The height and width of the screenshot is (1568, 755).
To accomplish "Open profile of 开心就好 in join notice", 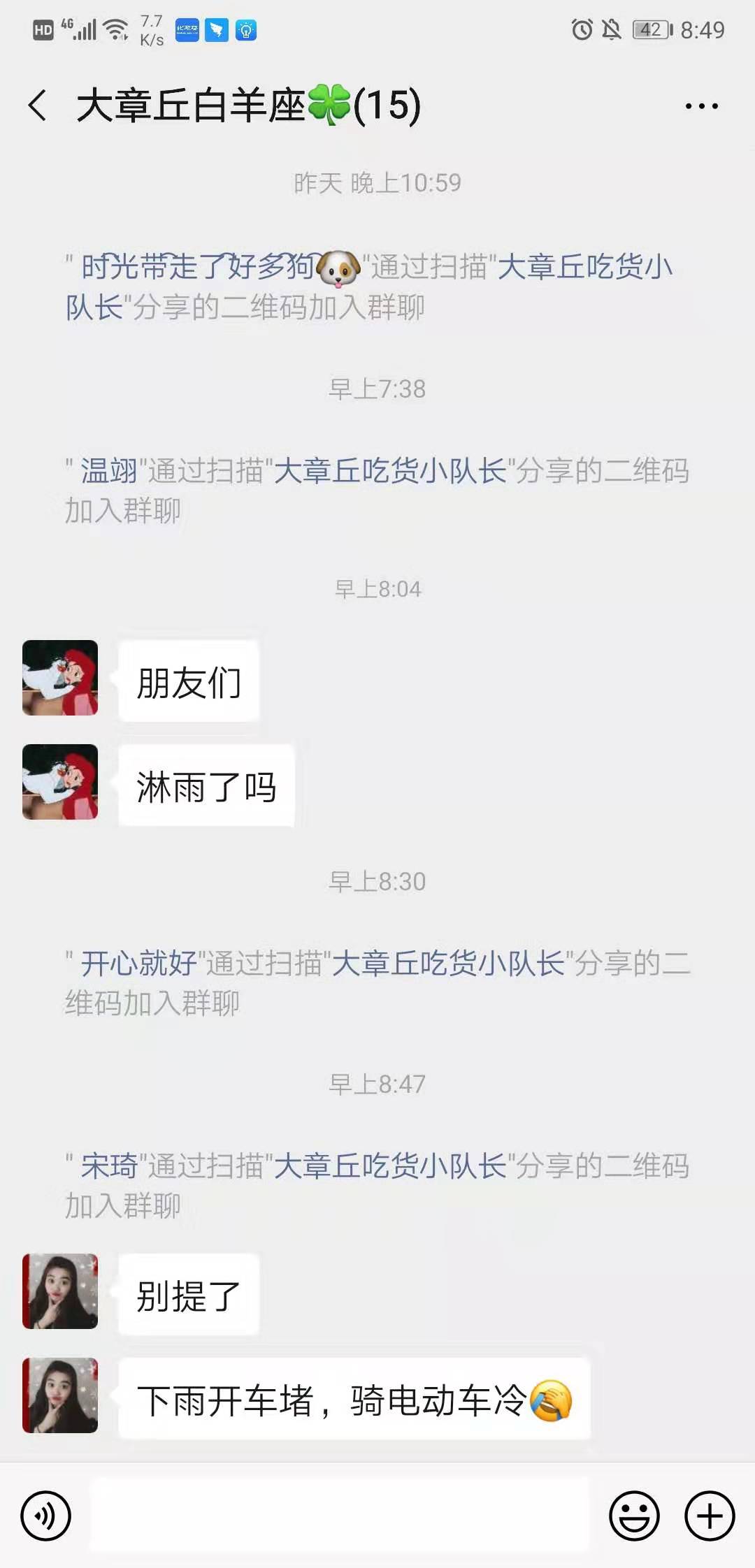I will click(x=138, y=964).
